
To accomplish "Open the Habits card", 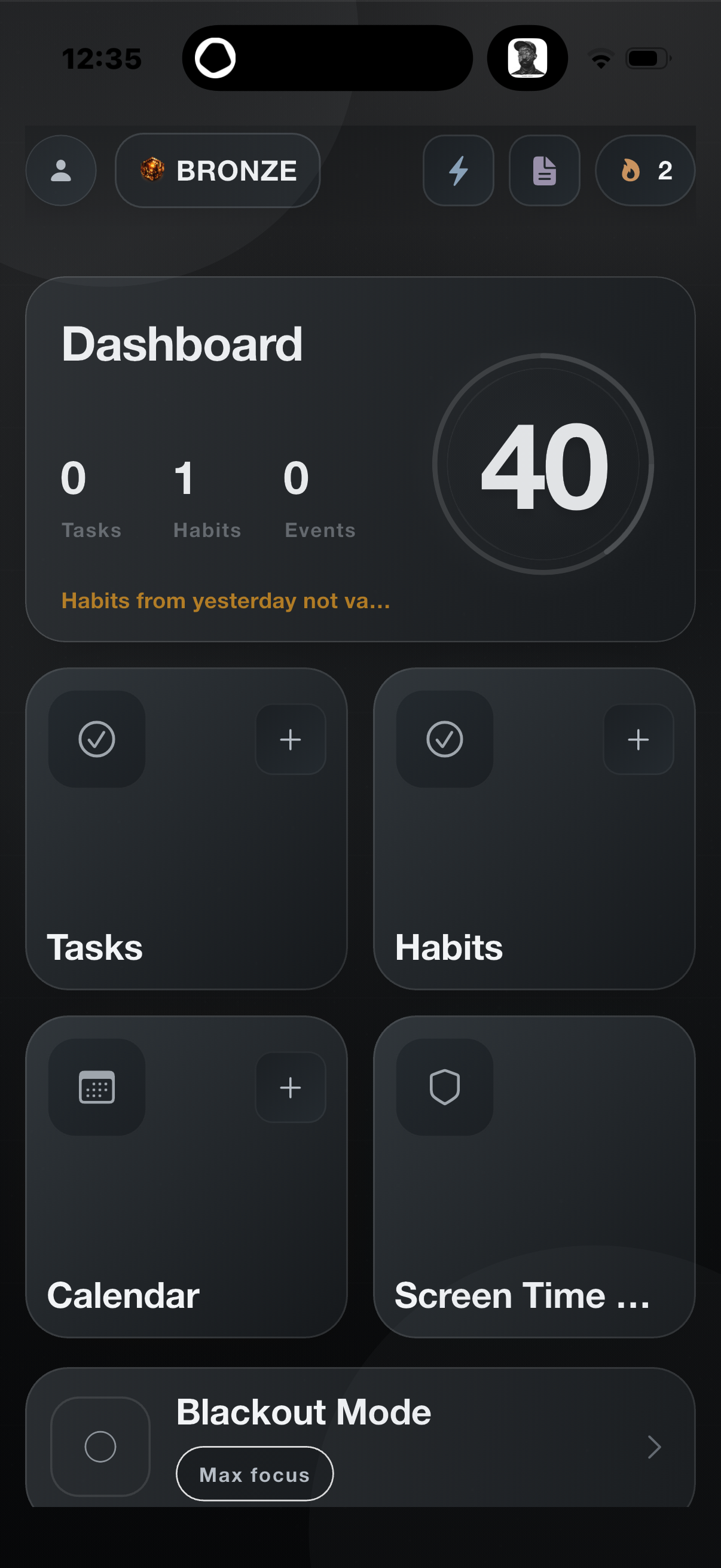I will click(534, 829).
